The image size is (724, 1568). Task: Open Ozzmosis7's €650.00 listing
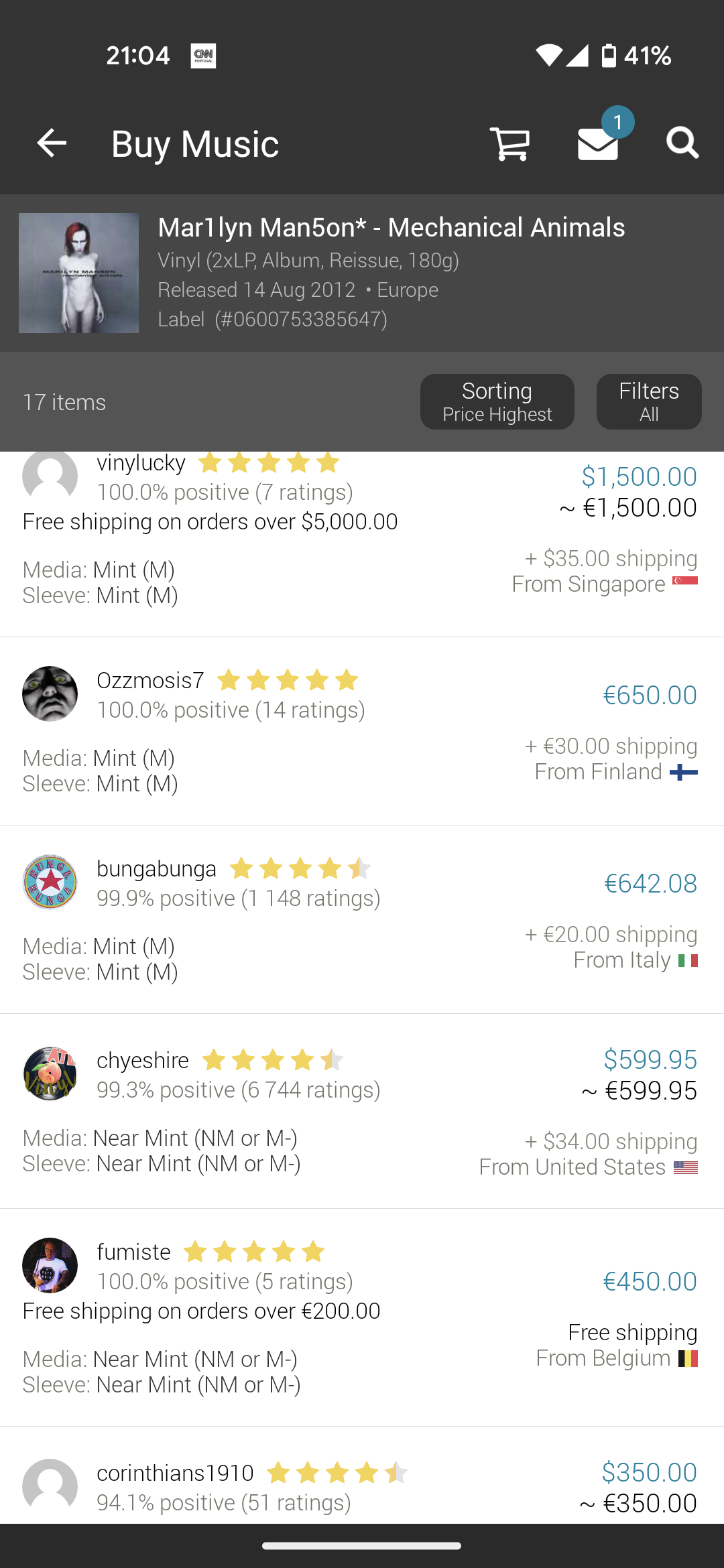362,731
